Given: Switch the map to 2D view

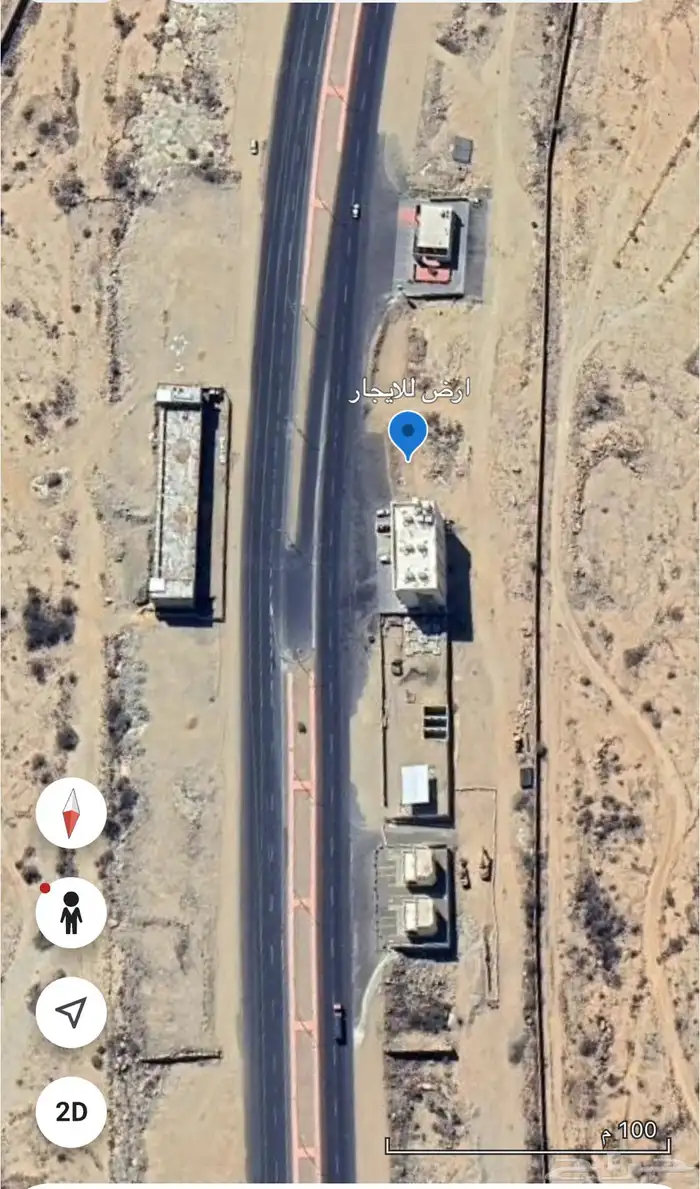Looking at the screenshot, I should pyautogui.click(x=71, y=1112).
